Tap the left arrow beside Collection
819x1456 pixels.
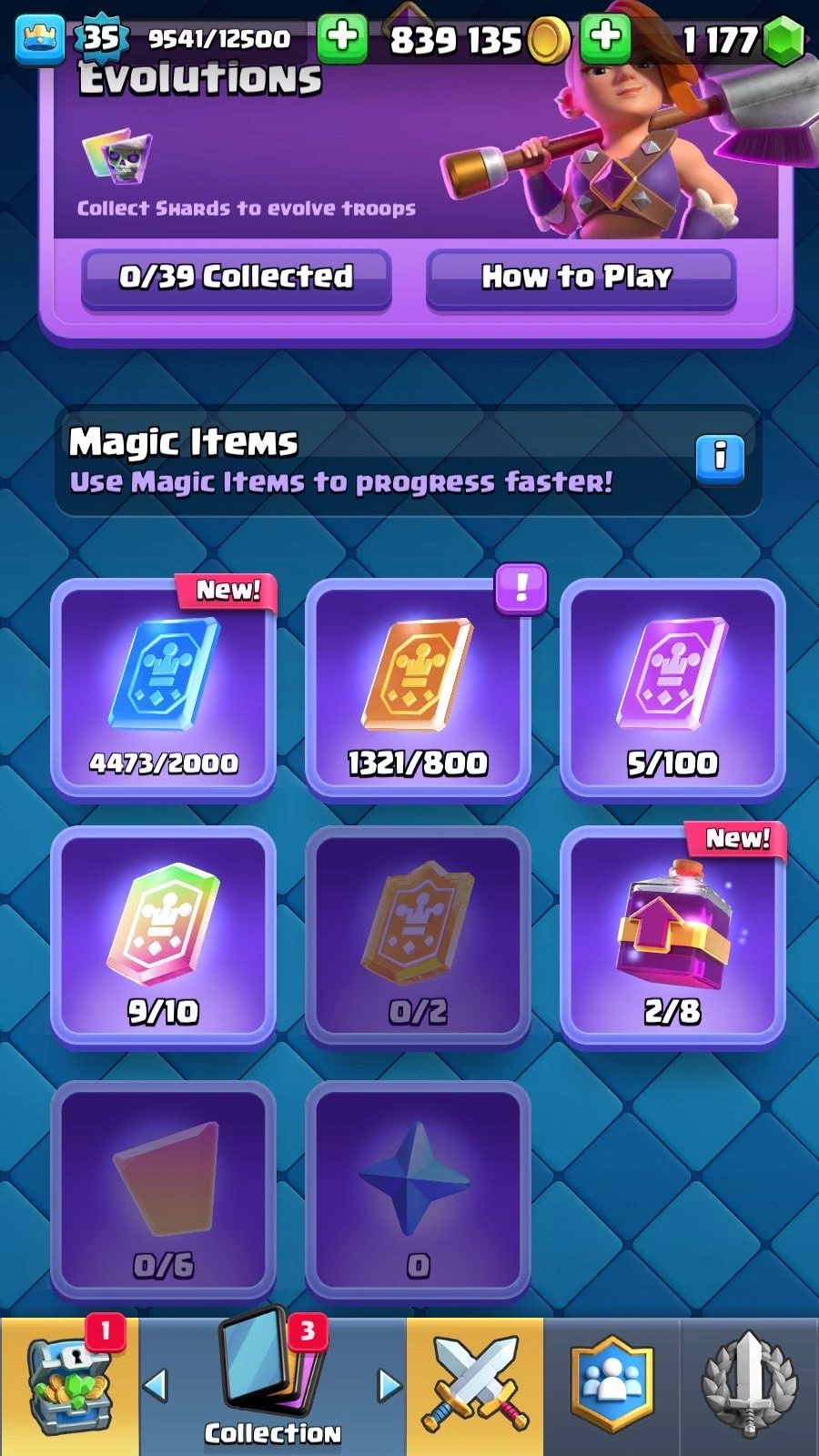pyautogui.click(x=157, y=1386)
